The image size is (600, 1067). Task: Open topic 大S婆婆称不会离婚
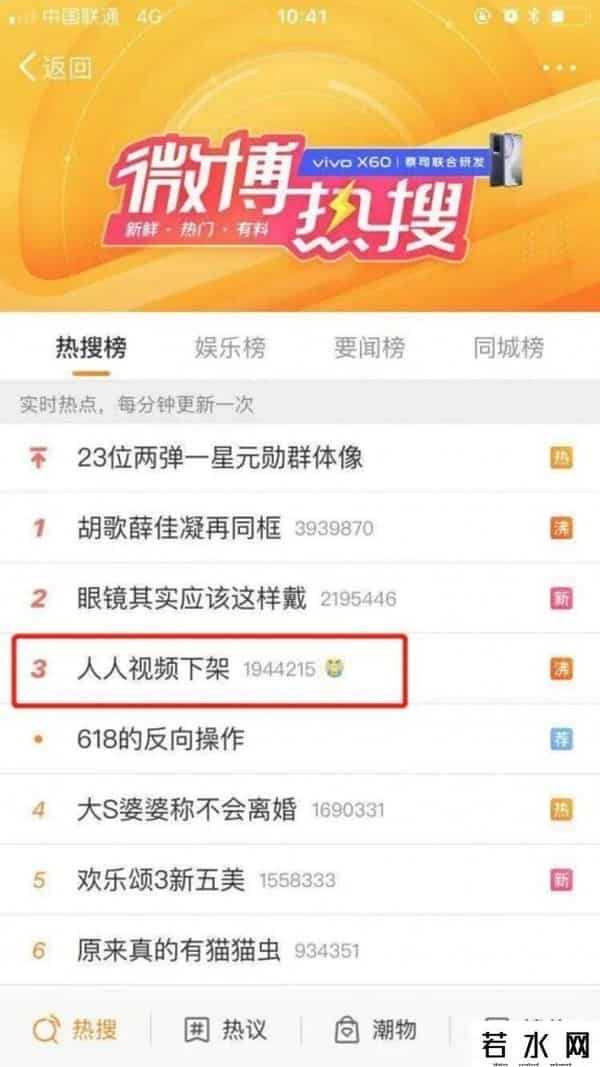(x=187, y=809)
